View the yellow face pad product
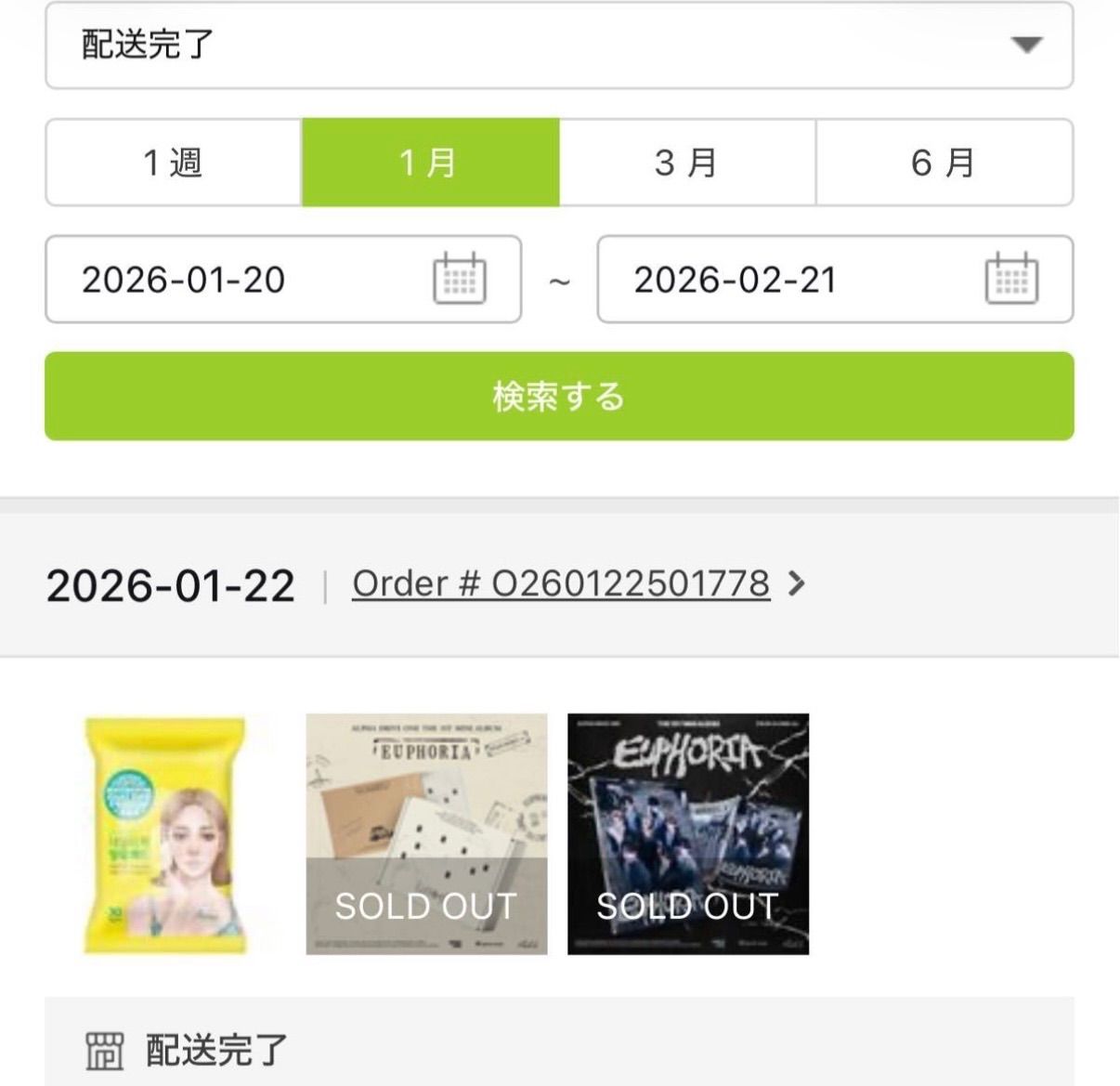This screenshot has height=1086, width=1120. [167, 834]
